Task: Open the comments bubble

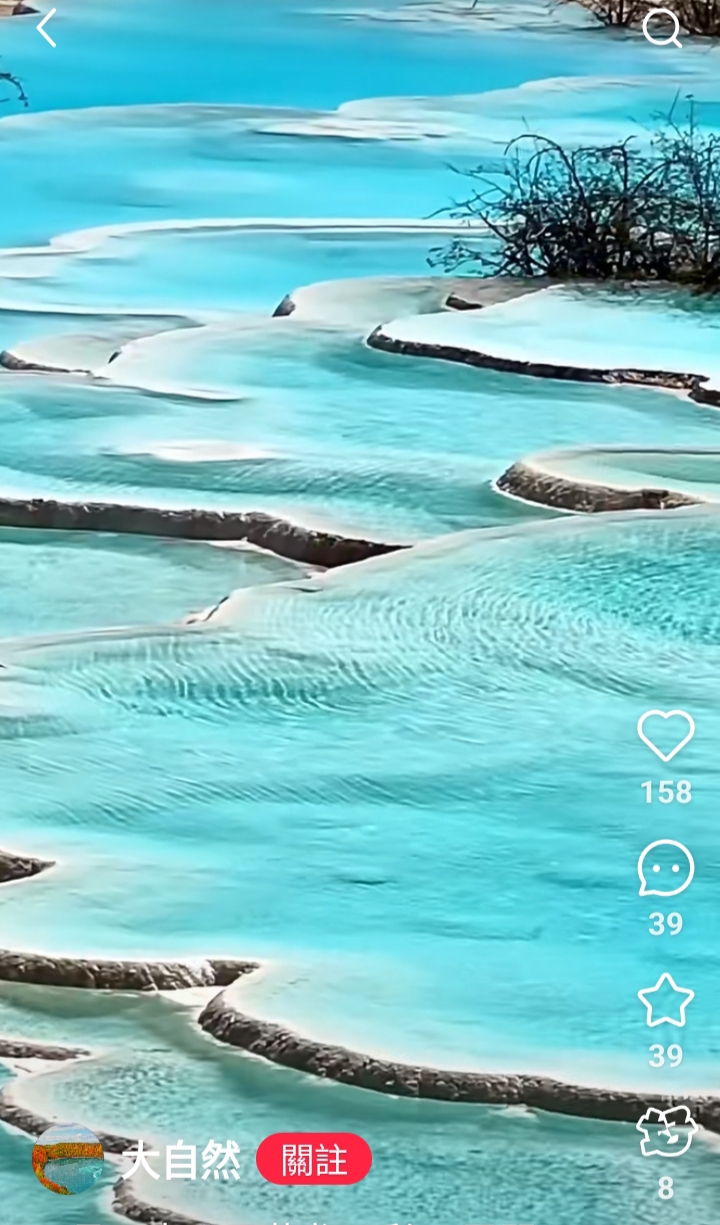Action: (x=666, y=868)
